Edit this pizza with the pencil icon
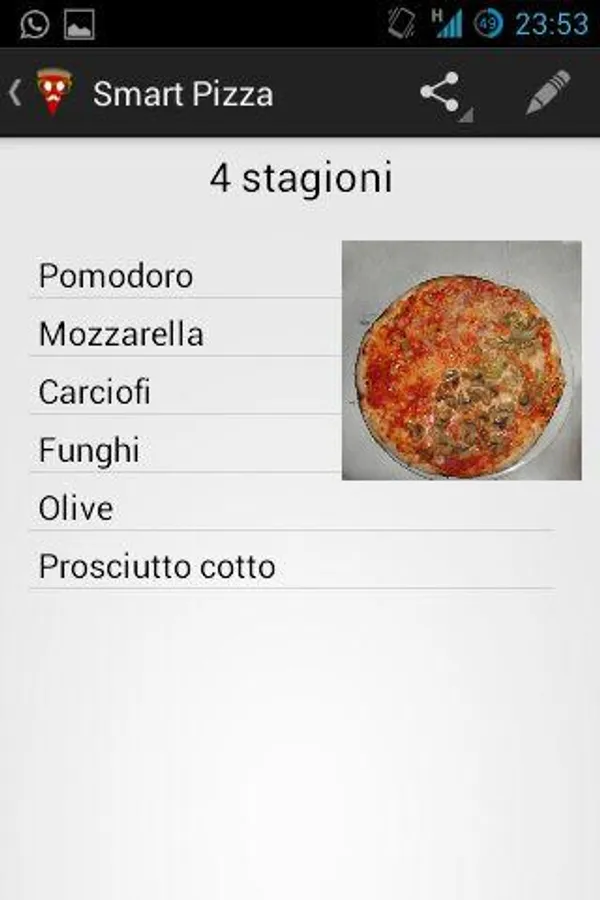The width and height of the screenshot is (600, 900). pos(547,94)
